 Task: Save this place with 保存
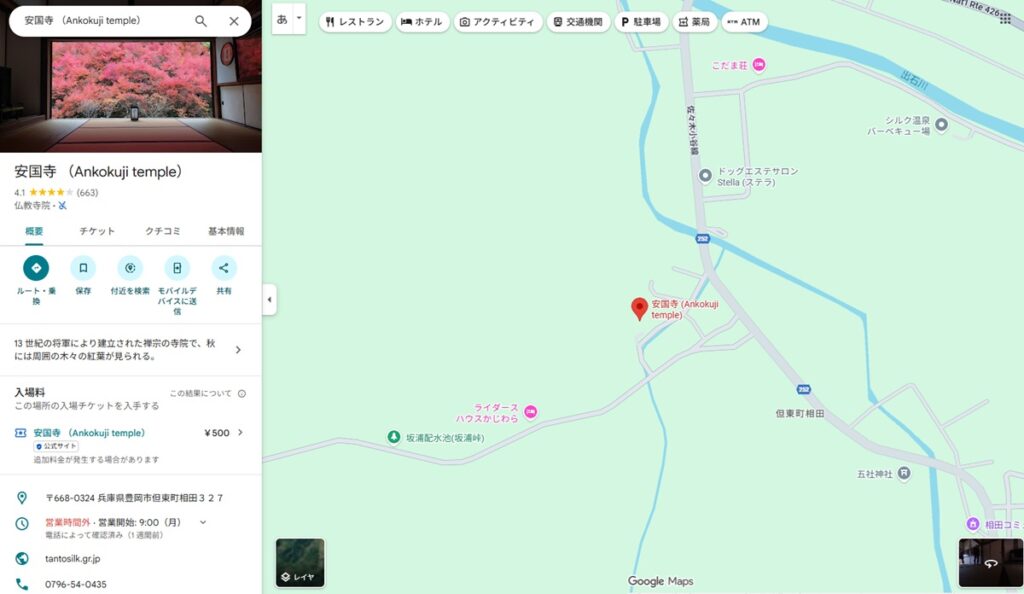(x=83, y=268)
